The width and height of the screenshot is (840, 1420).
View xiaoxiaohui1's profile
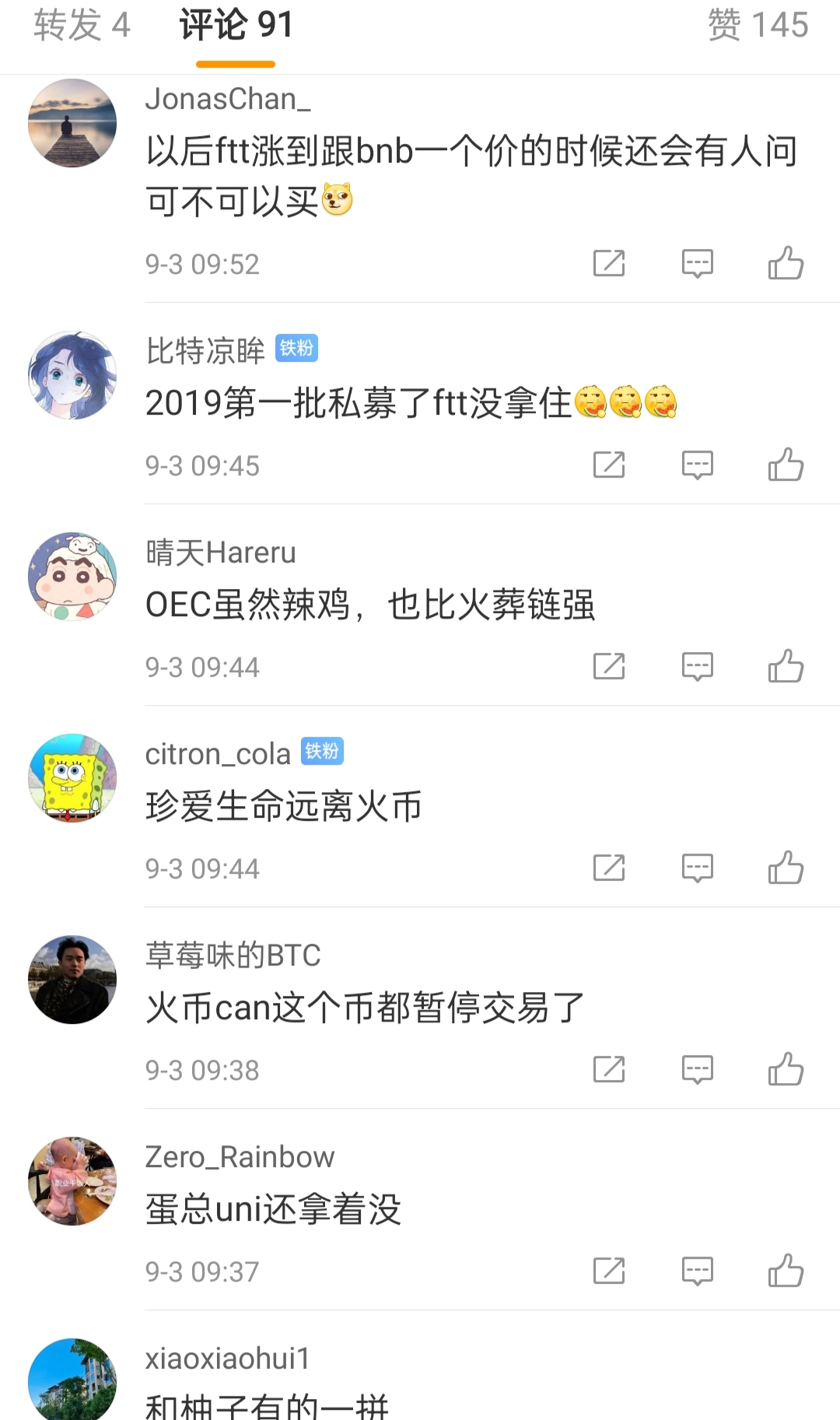click(x=227, y=1358)
